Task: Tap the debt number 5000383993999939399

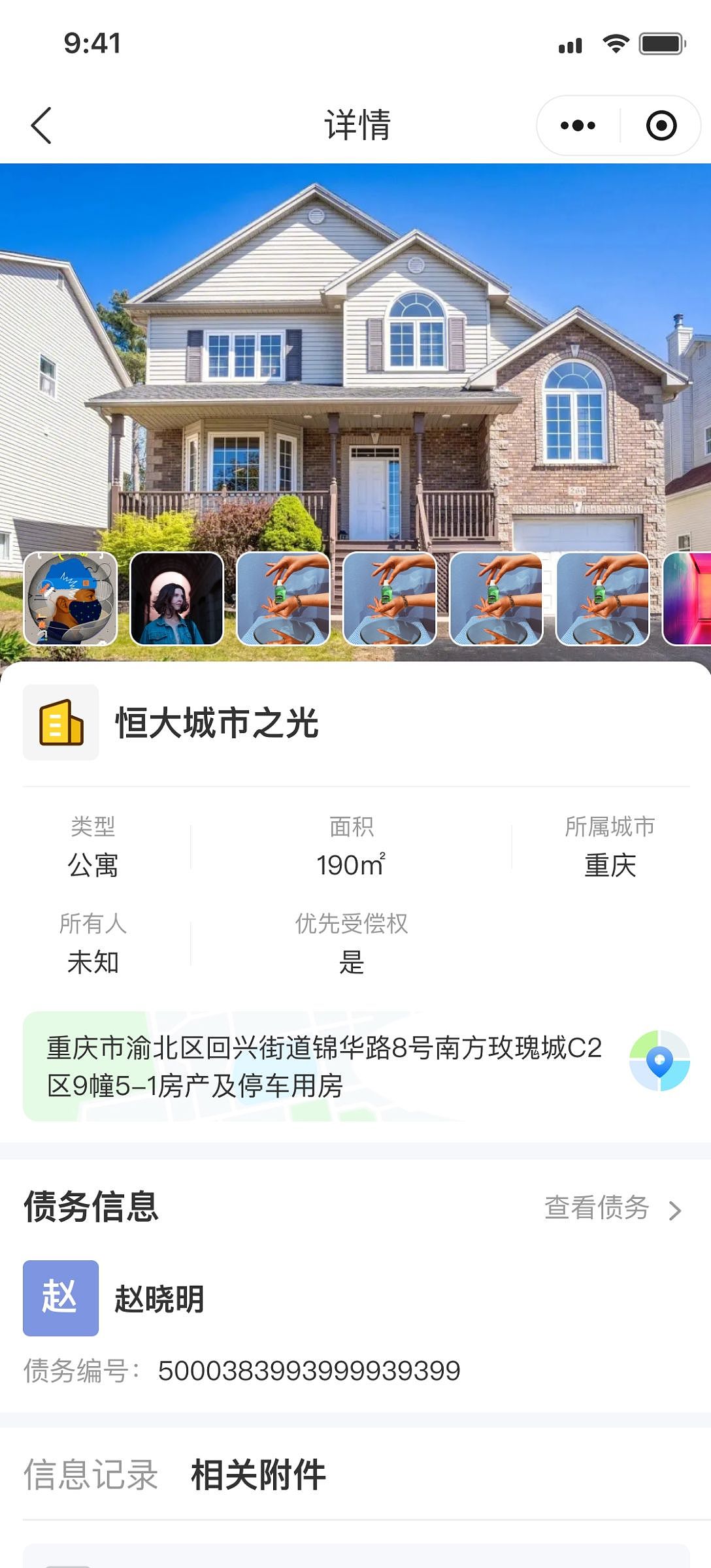Action: (x=307, y=1373)
